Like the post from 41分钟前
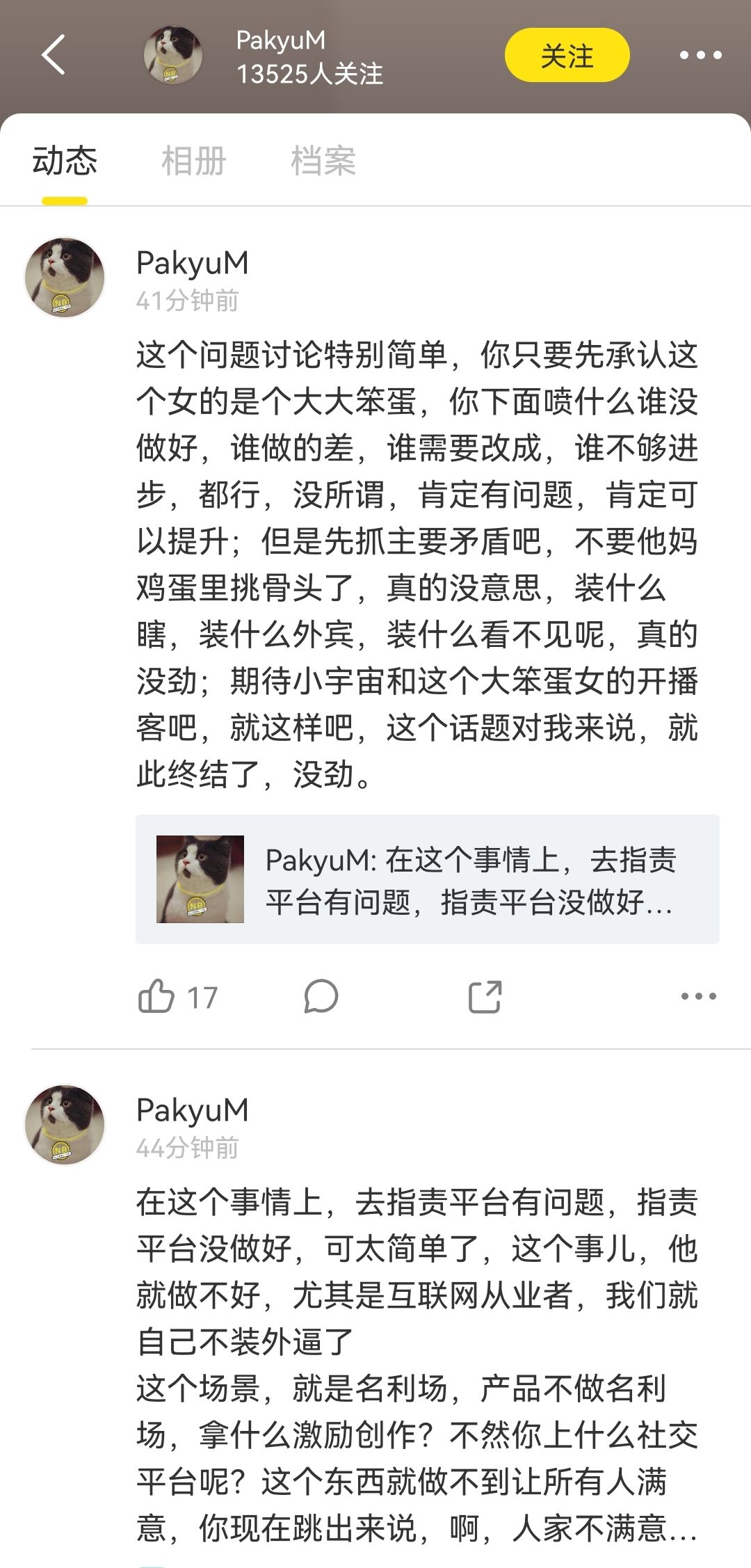Viewport: 751px width, 1568px height. pos(178,997)
